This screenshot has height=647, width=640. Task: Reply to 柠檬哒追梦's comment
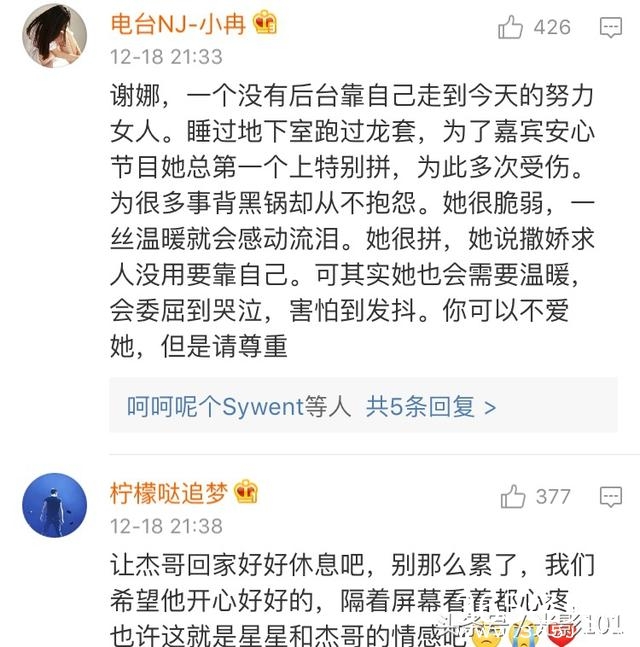pyautogui.click(x=610, y=496)
